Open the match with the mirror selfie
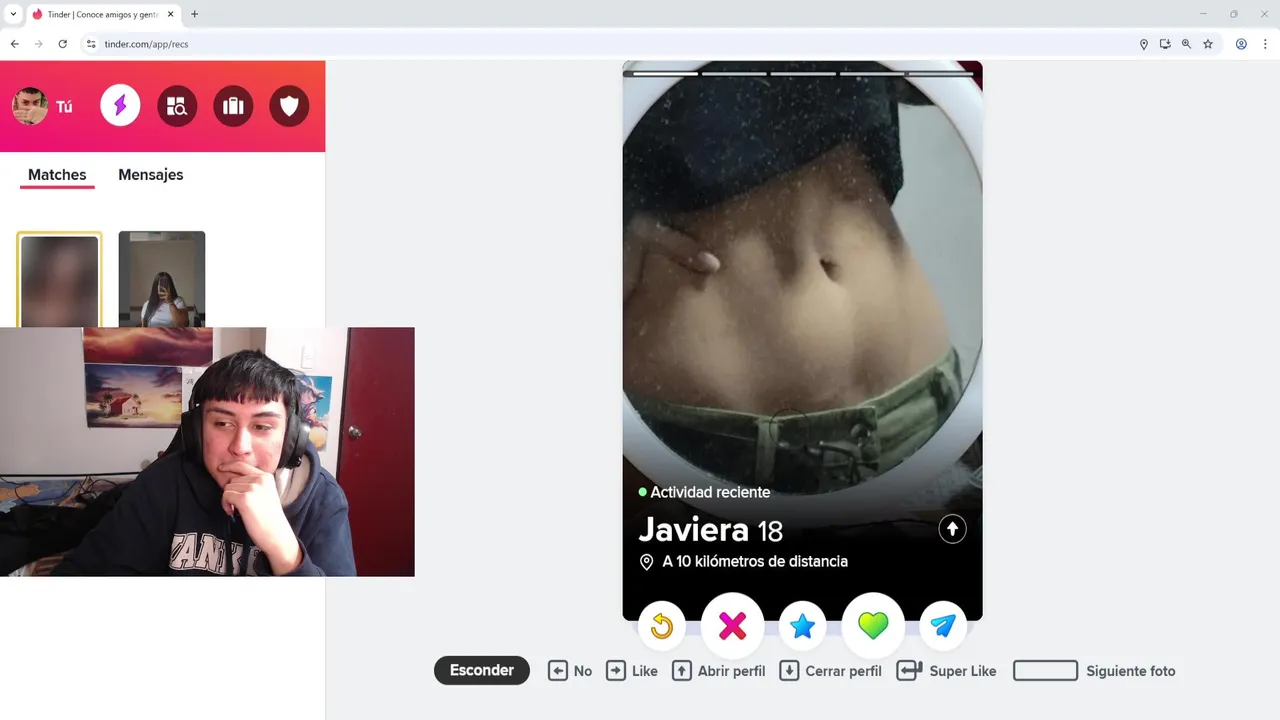 pos(161,279)
